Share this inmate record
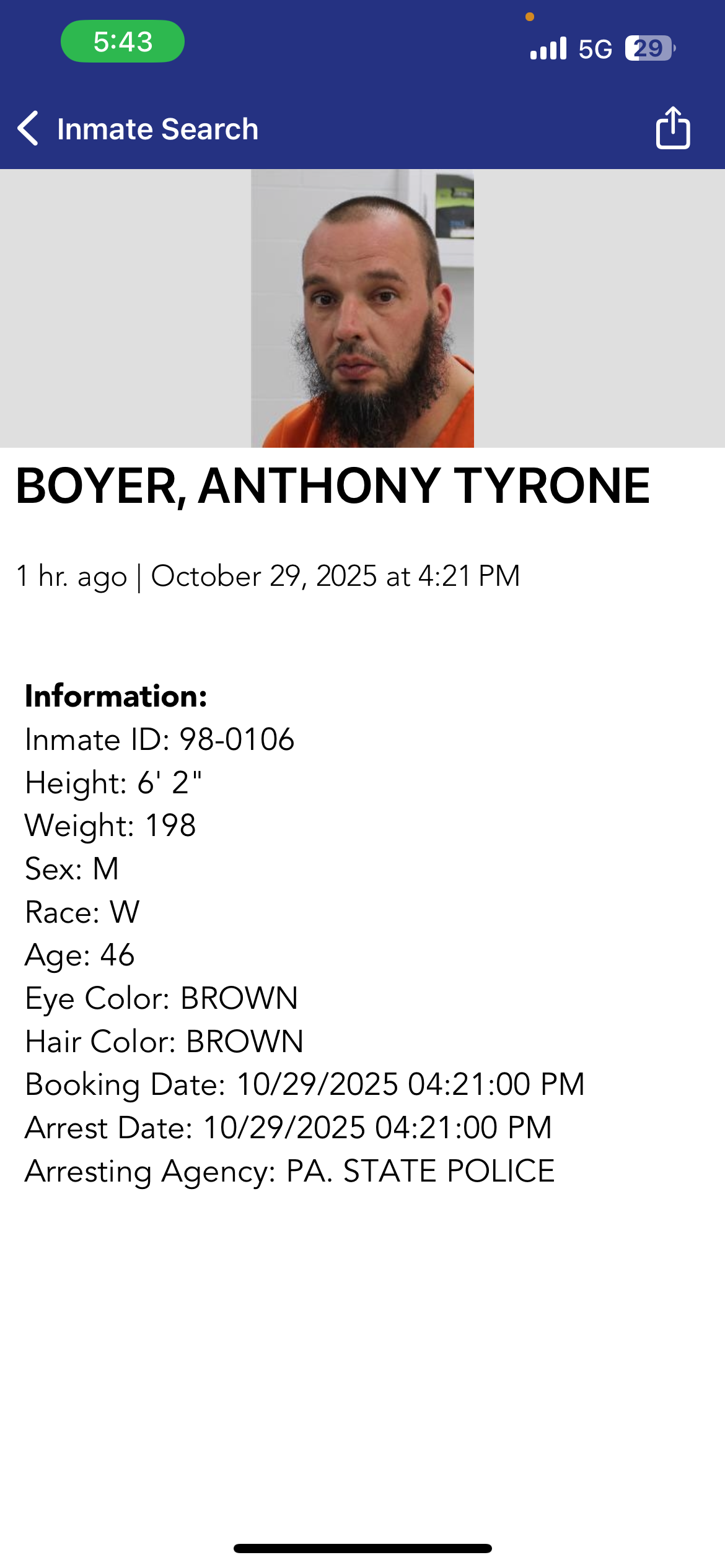725x1568 pixels. click(672, 128)
